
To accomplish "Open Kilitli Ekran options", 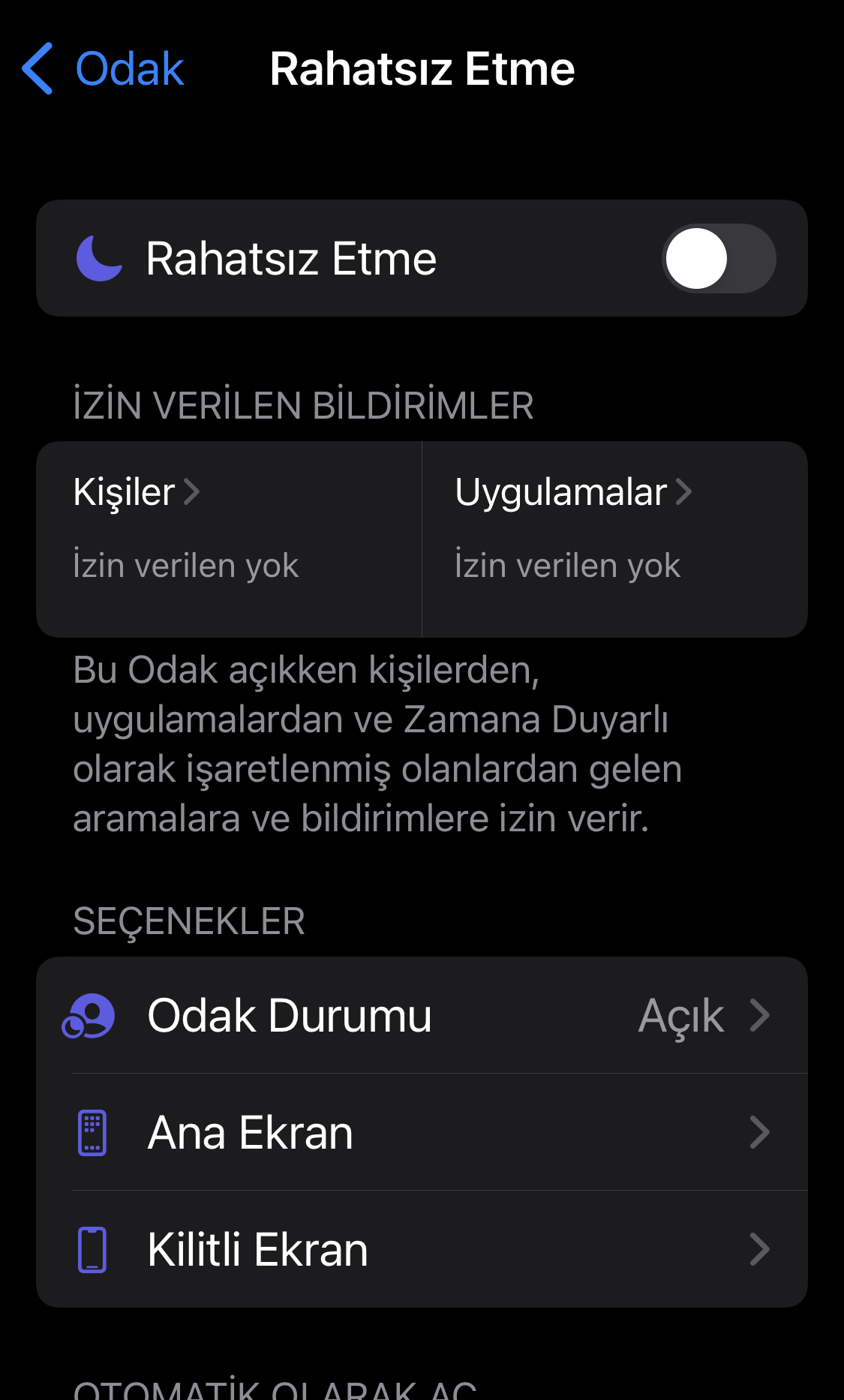I will point(422,1249).
